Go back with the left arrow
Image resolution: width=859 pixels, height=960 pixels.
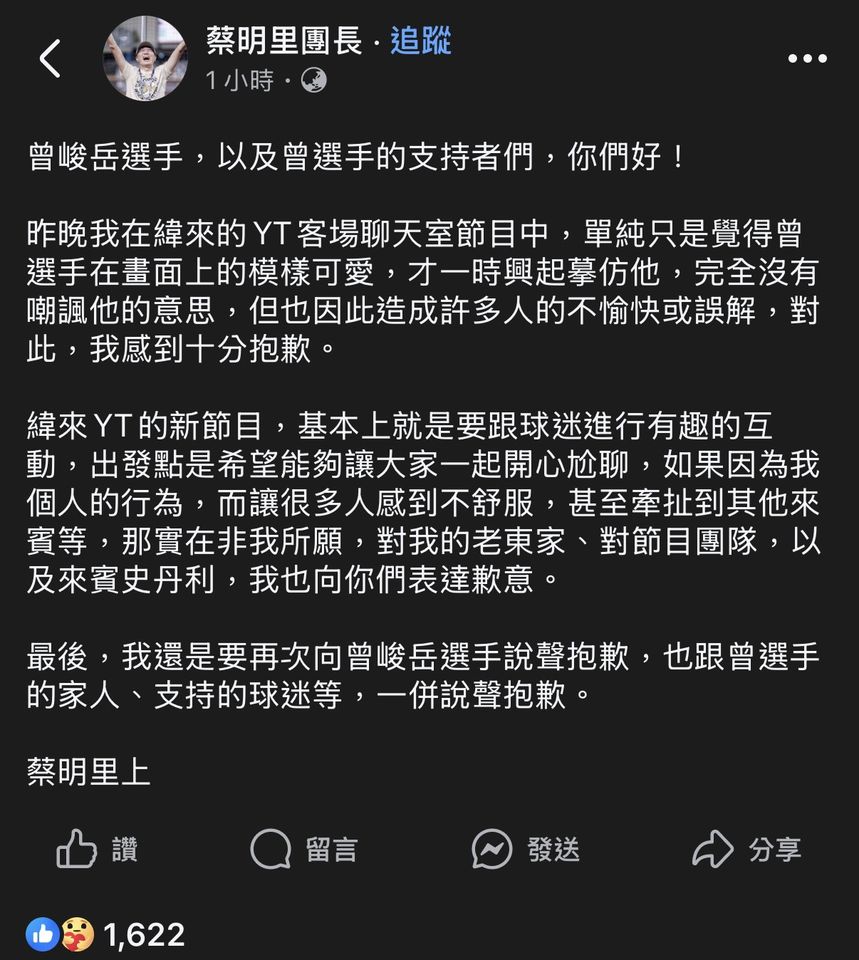50,58
